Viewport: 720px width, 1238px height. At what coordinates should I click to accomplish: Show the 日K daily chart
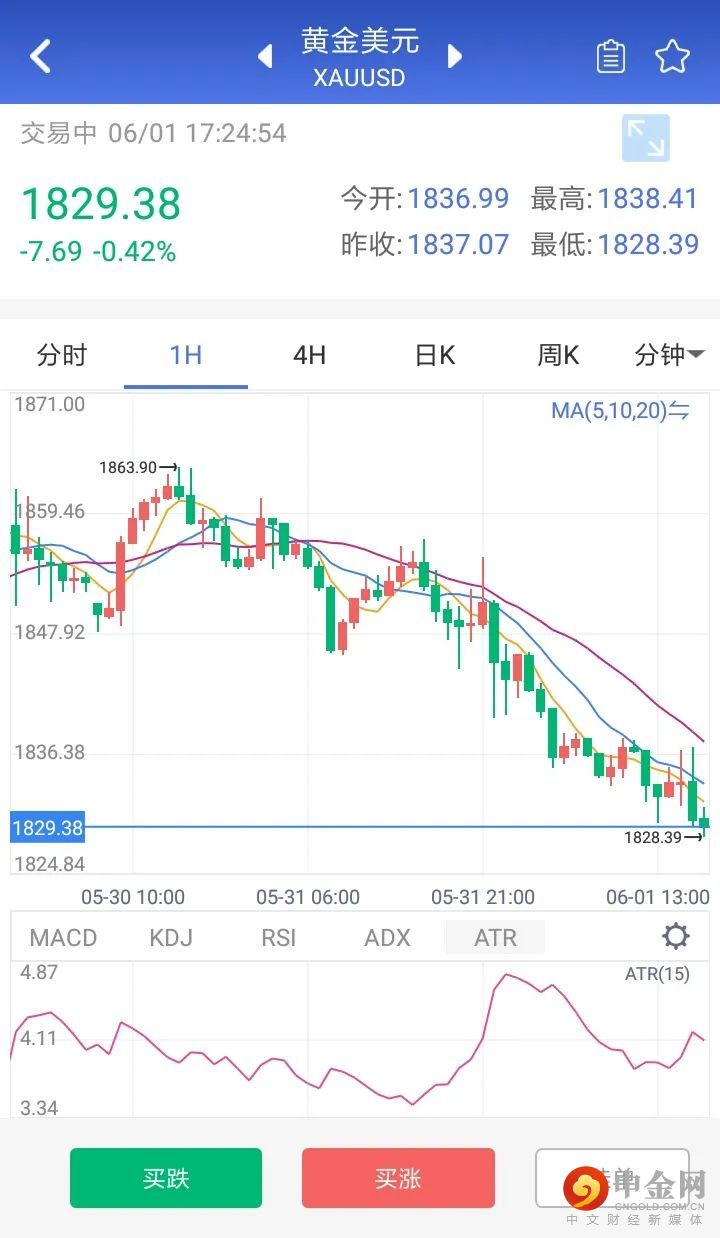pyautogui.click(x=434, y=355)
